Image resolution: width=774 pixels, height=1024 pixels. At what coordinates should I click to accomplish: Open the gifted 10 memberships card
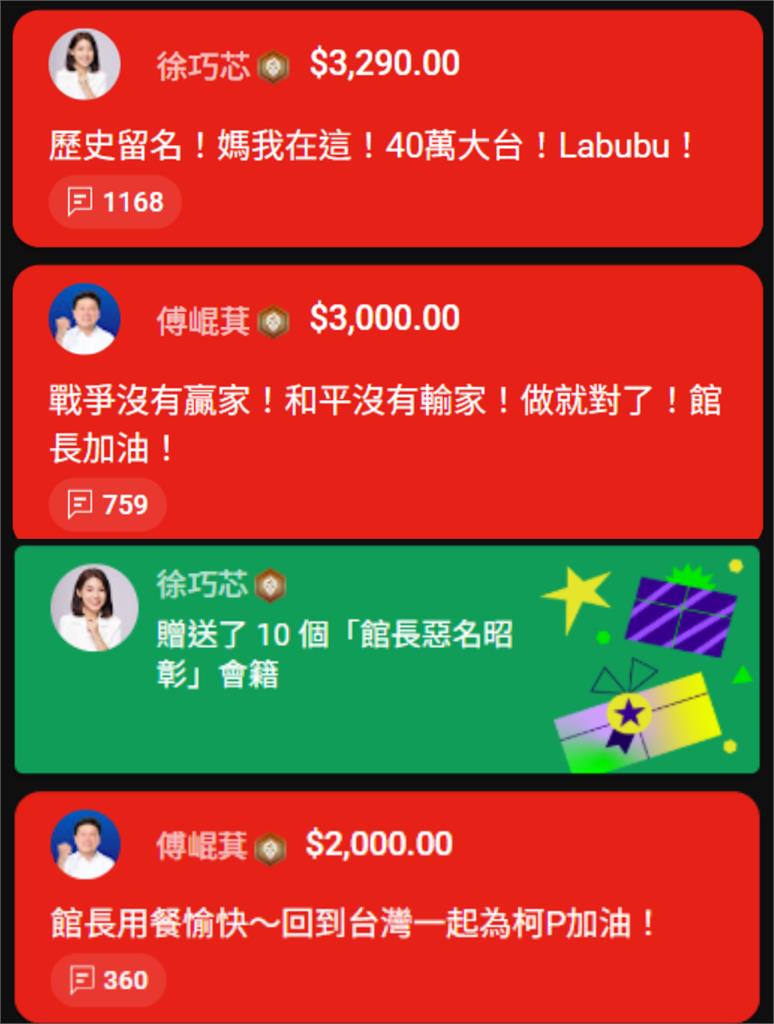(x=386, y=659)
